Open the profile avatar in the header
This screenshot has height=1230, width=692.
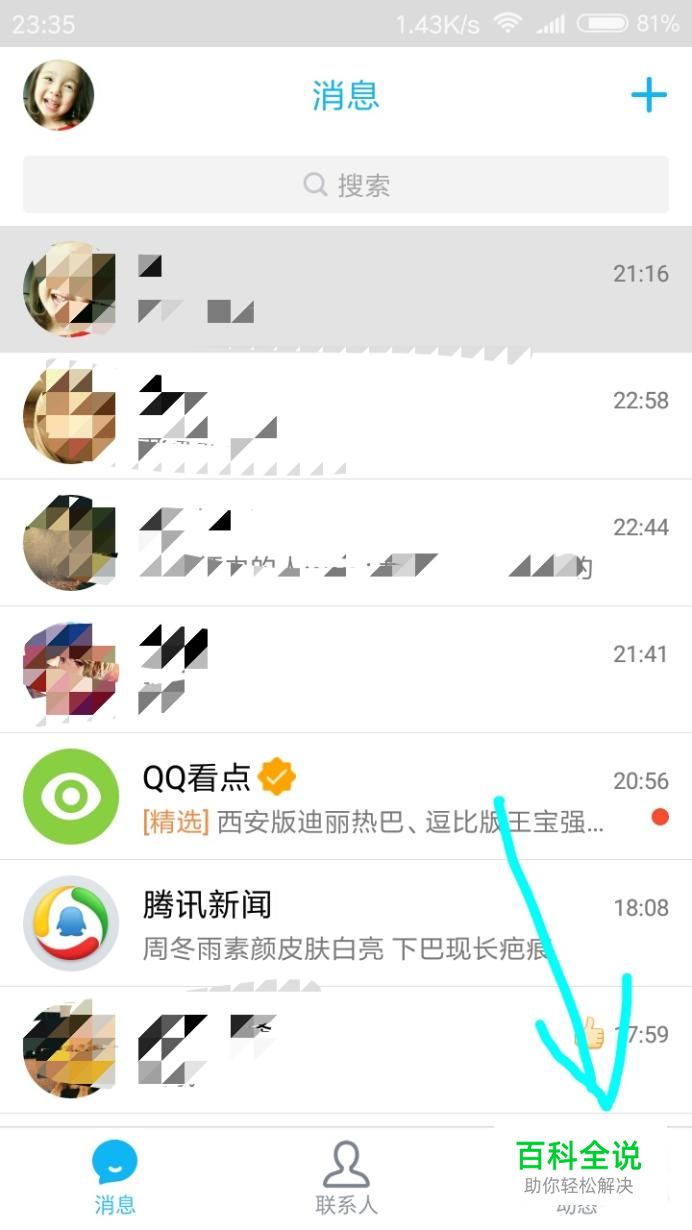coord(59,95)
